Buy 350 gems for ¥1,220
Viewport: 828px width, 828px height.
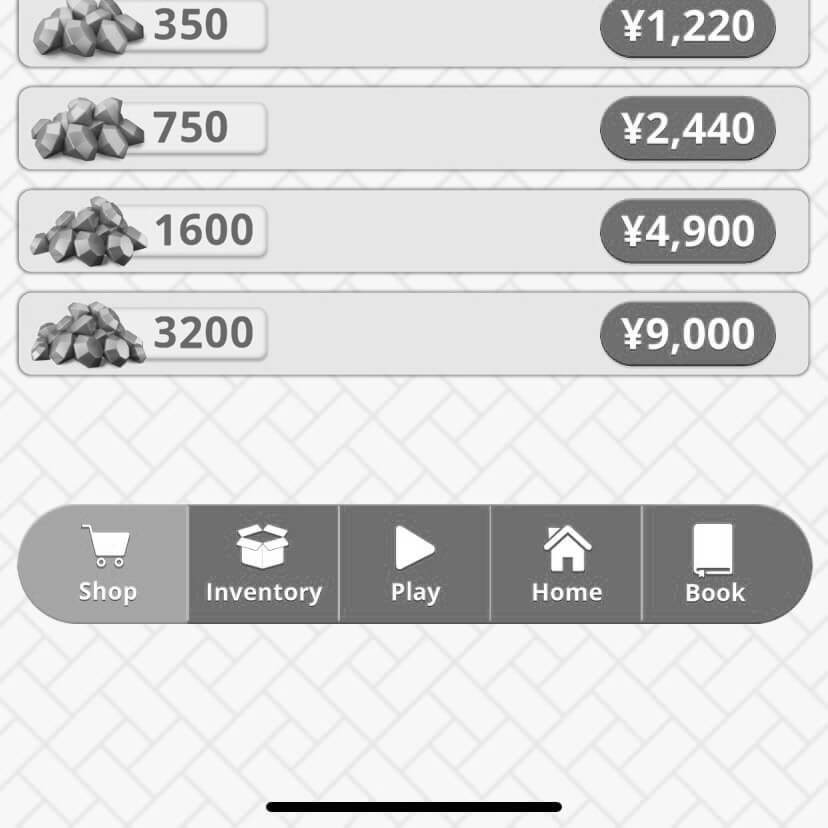687,27
